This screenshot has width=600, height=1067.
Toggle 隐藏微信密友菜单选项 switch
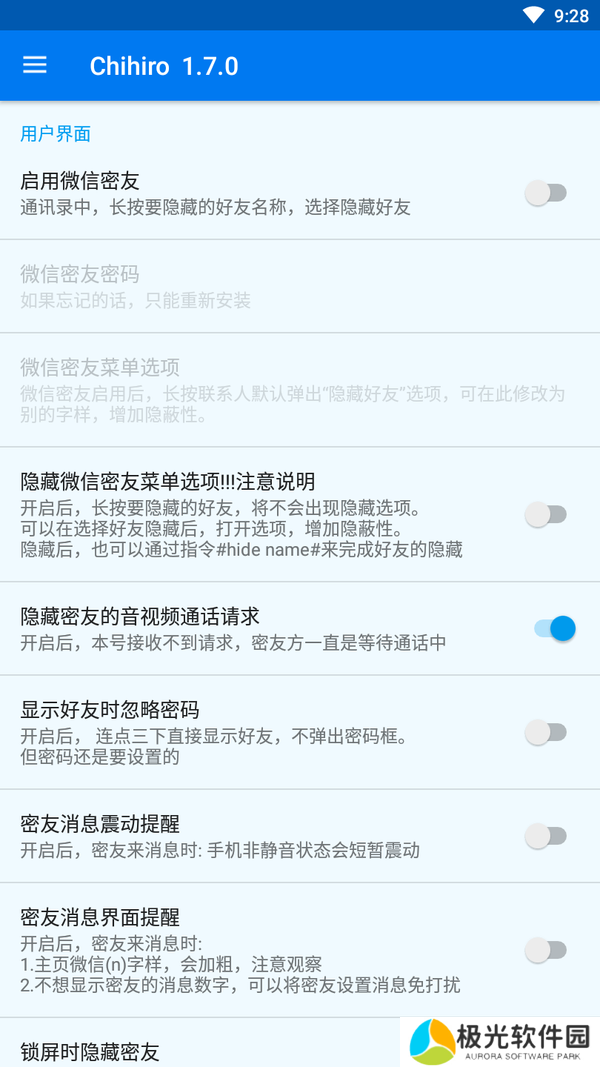coord(546,514)
